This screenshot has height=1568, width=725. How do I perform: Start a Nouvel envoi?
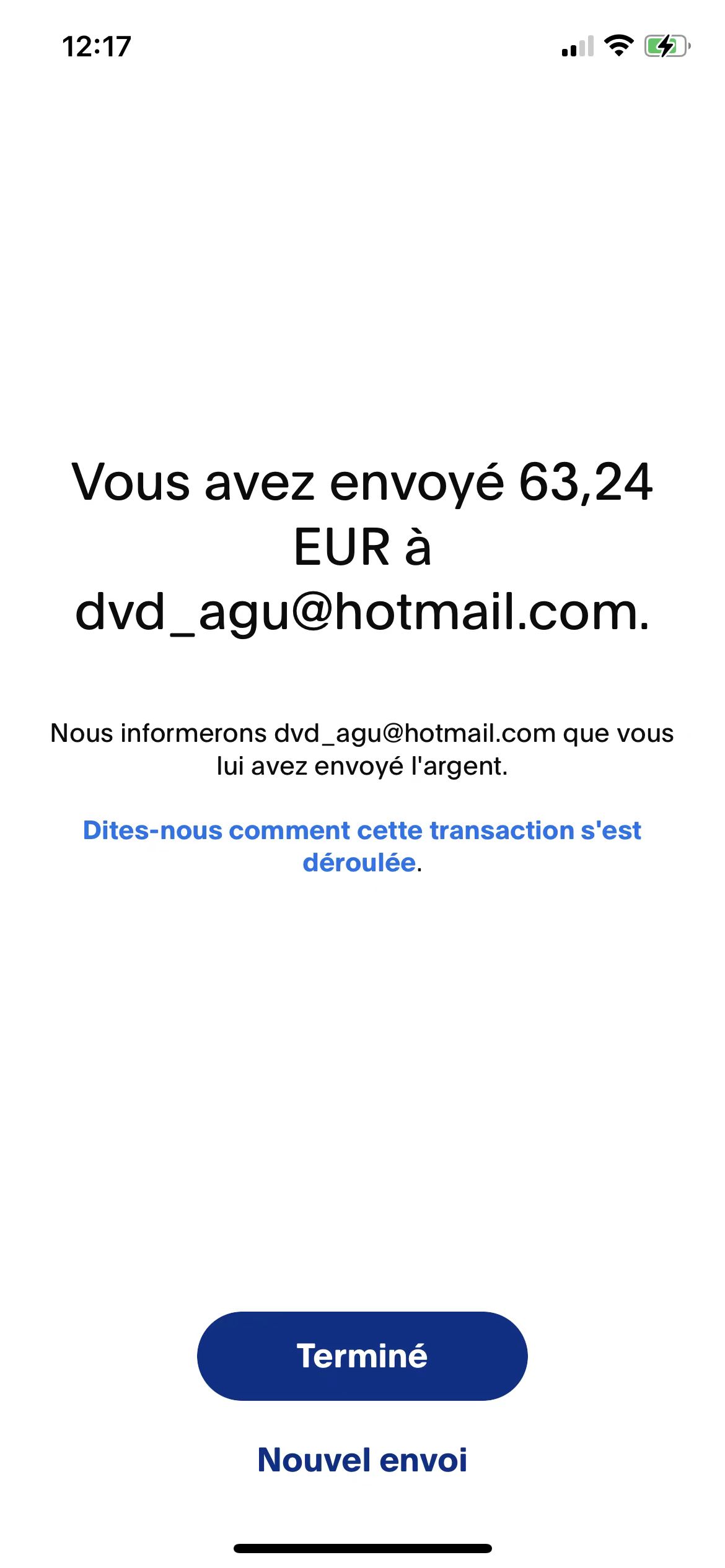pyautogui.click(x=362, y=1460)
